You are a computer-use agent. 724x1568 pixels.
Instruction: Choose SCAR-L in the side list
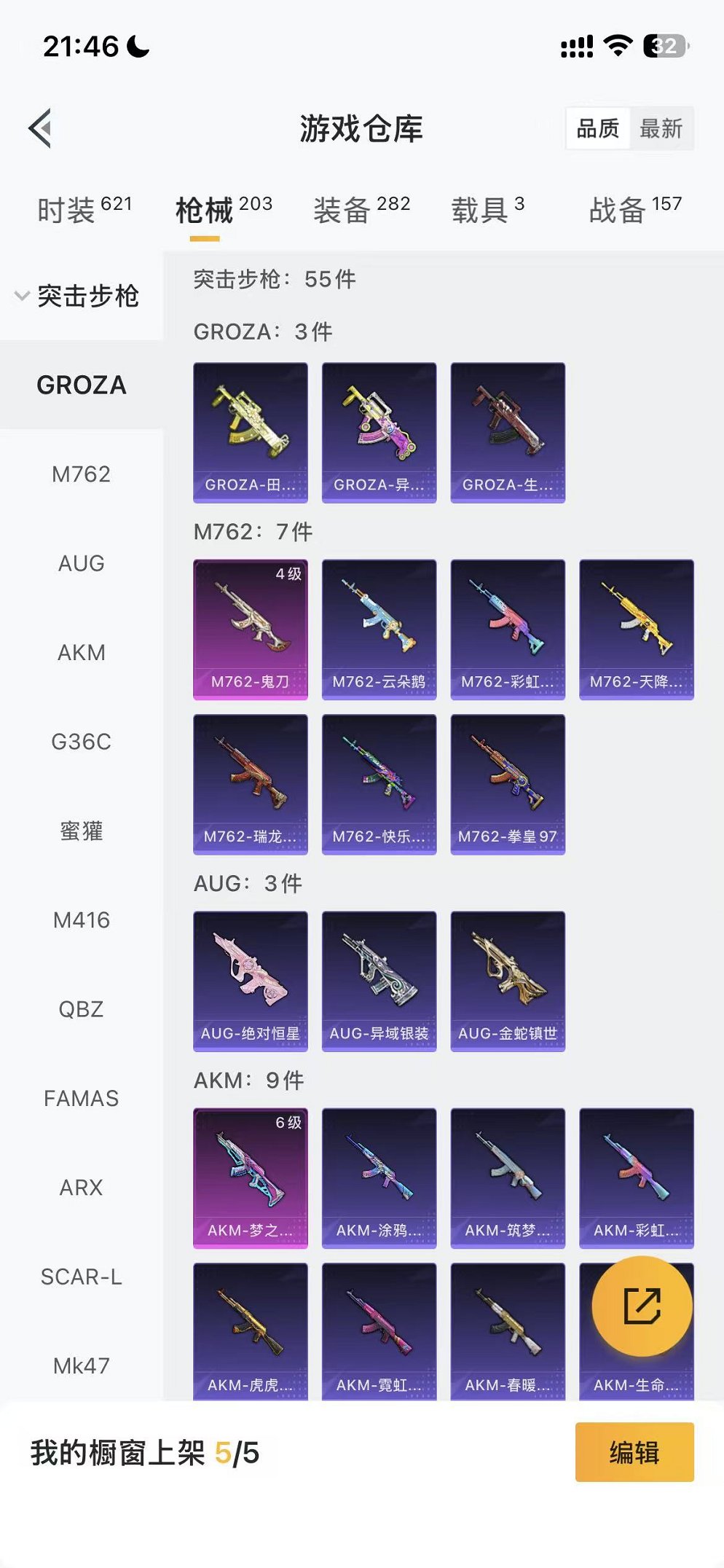pyautogui.click(x=81, y=1277)
